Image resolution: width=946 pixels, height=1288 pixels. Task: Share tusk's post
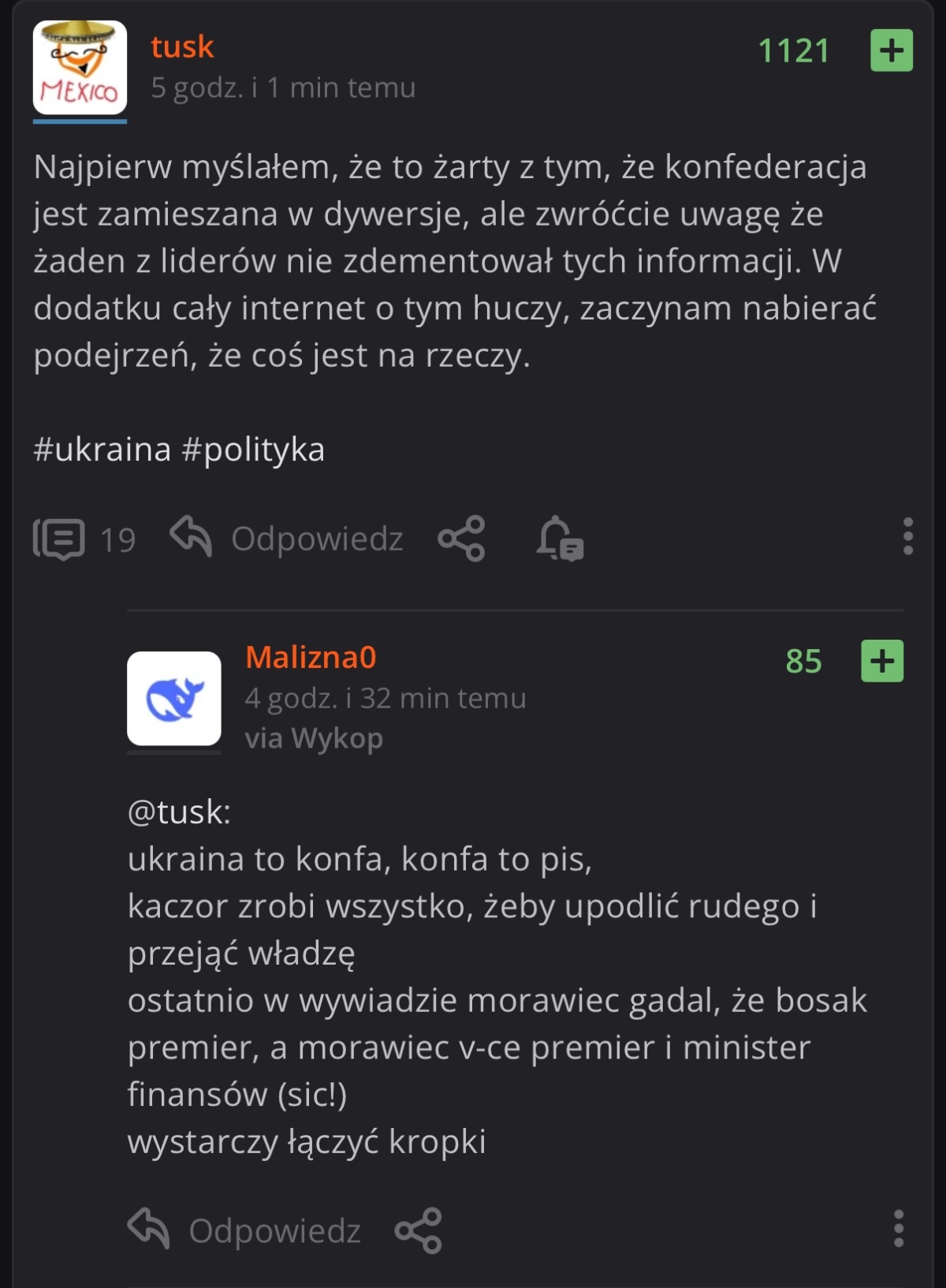pos(461,539)
